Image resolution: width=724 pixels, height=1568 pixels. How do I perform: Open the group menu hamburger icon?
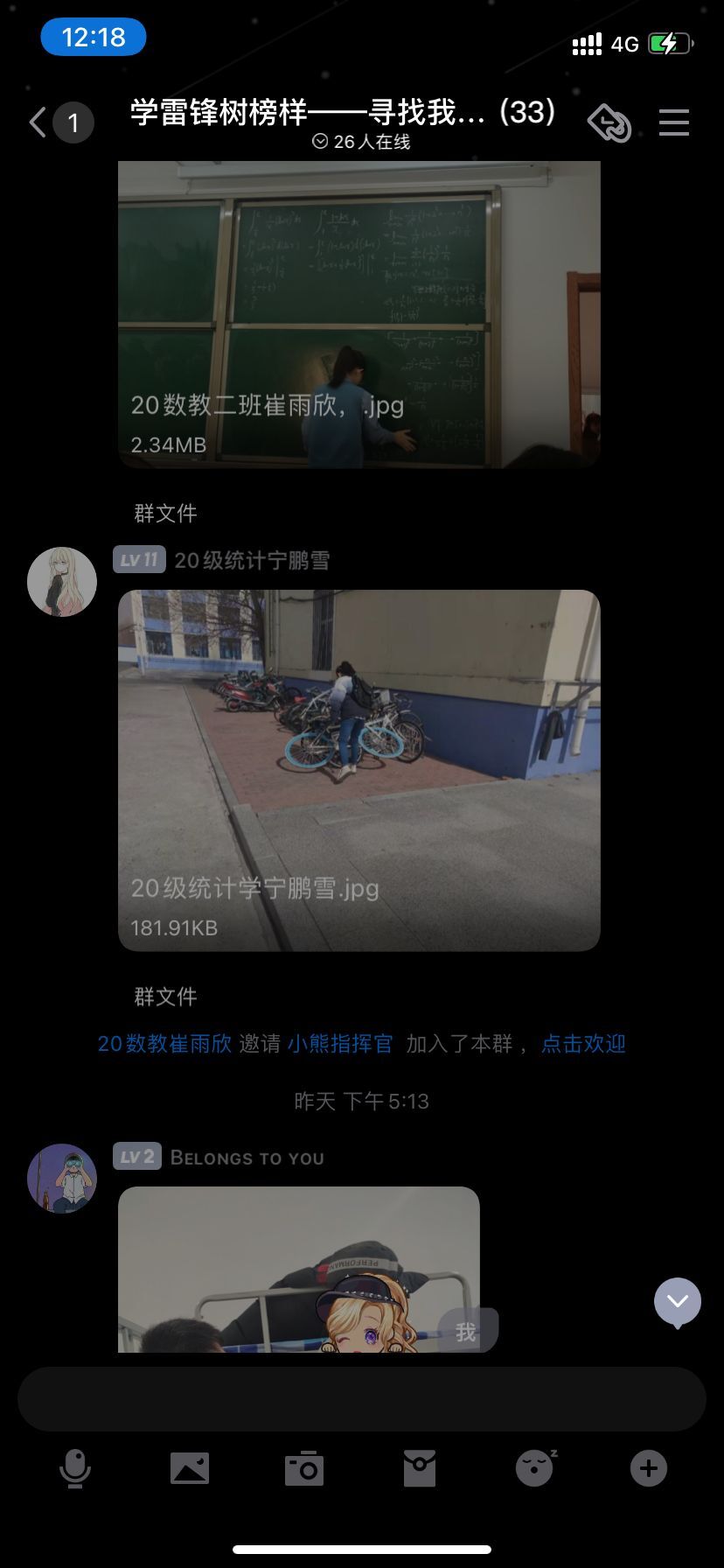point(674,122)
